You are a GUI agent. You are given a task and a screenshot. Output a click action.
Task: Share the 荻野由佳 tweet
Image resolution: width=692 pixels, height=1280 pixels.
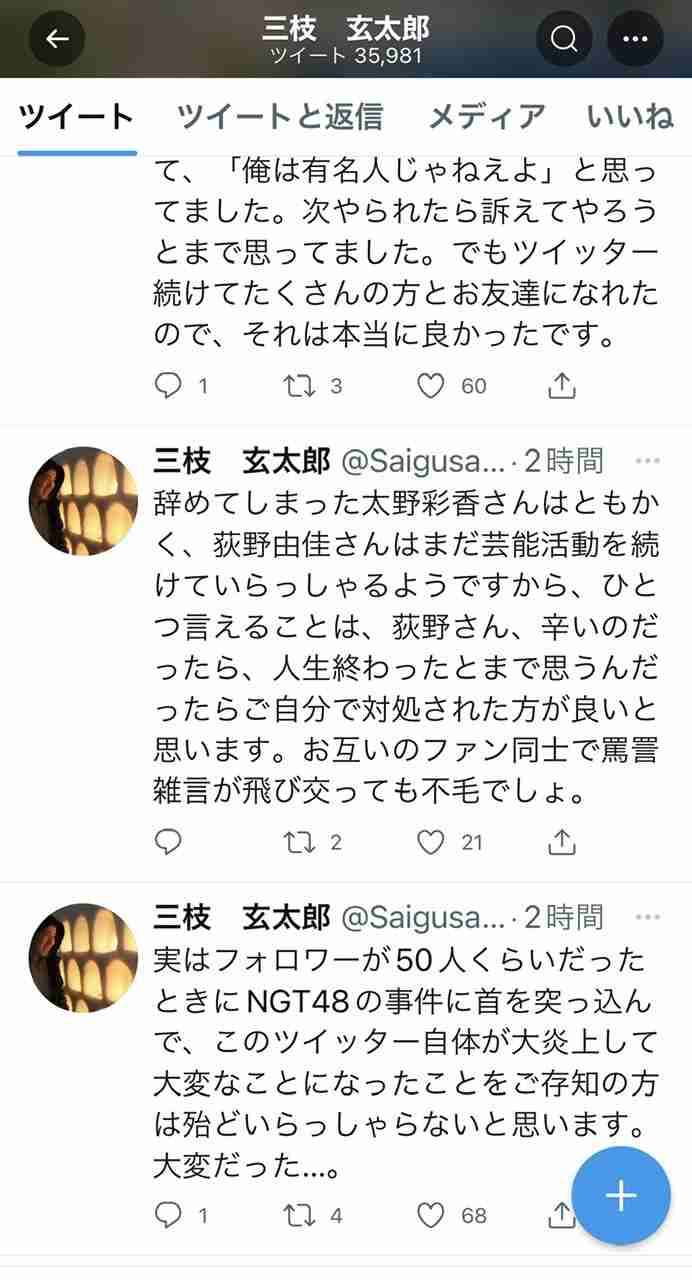point(562,842)
